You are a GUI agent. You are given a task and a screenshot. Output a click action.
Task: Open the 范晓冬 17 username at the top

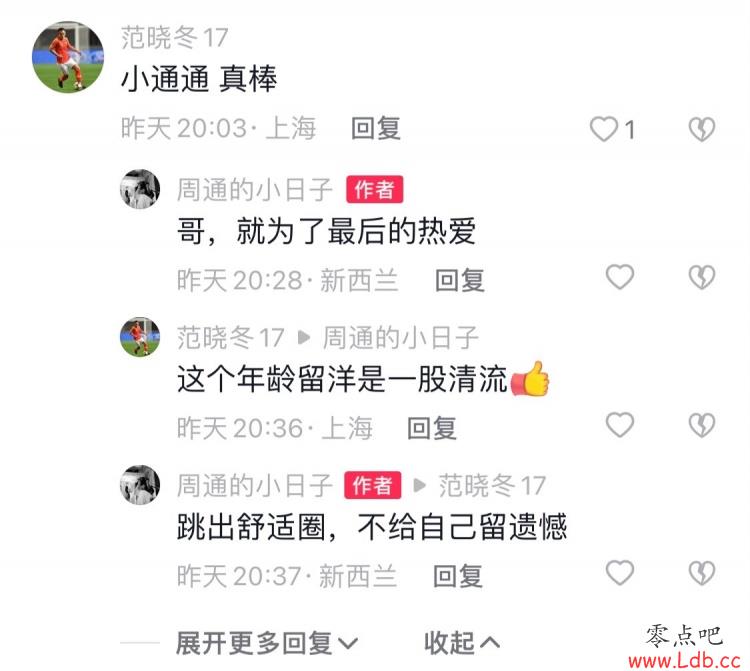pos(175,38)
